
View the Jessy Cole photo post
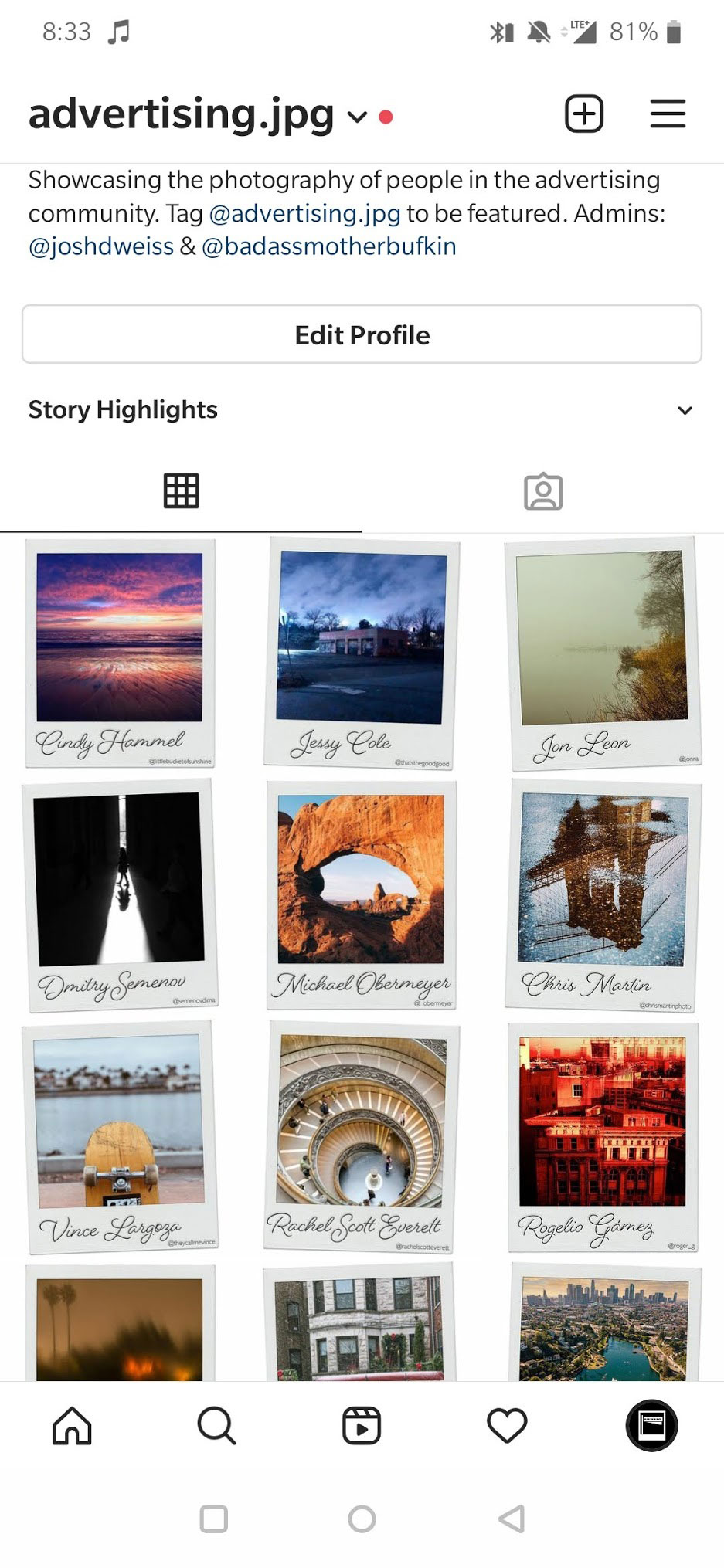pyautogui.click(x=362, y=653)
